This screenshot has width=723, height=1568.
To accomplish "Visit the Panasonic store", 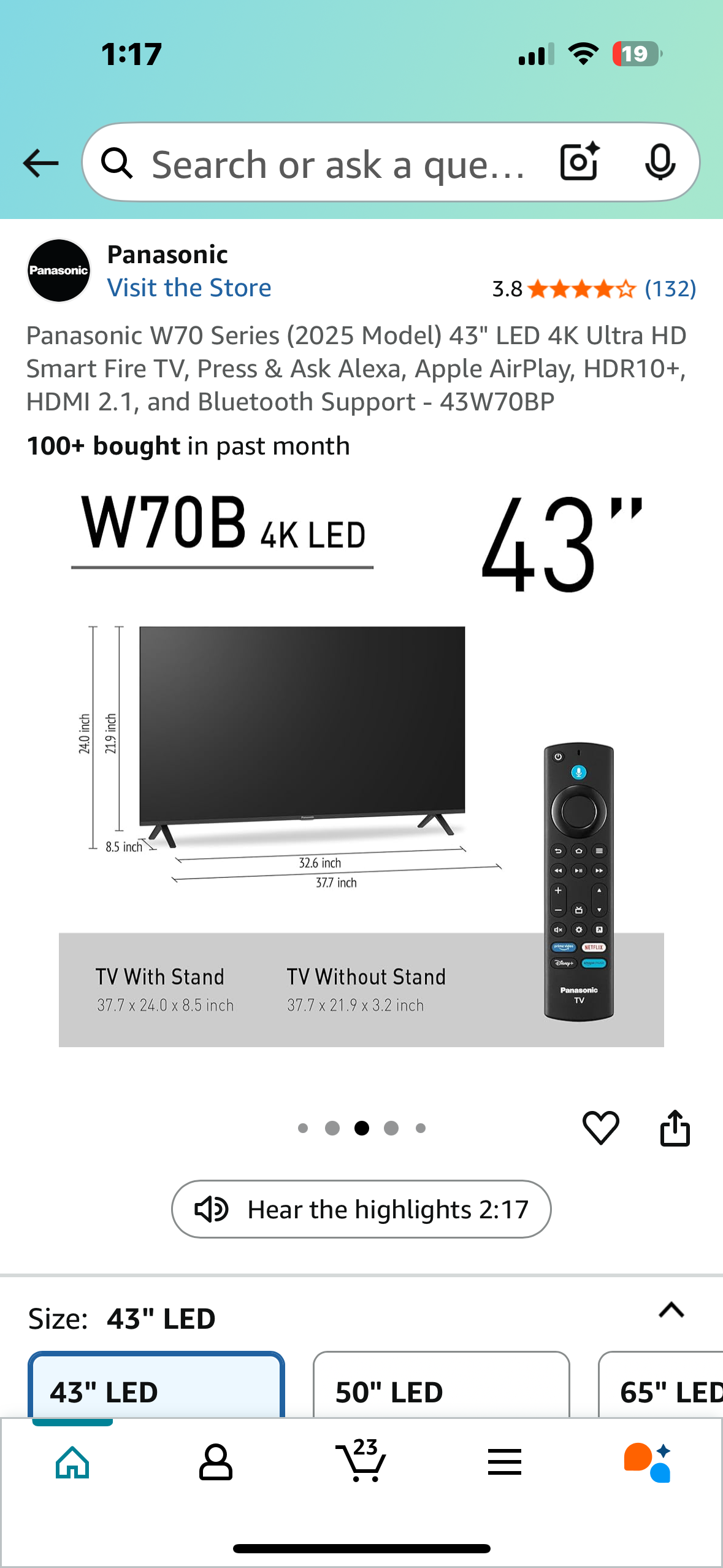I will tap(189, 288).
